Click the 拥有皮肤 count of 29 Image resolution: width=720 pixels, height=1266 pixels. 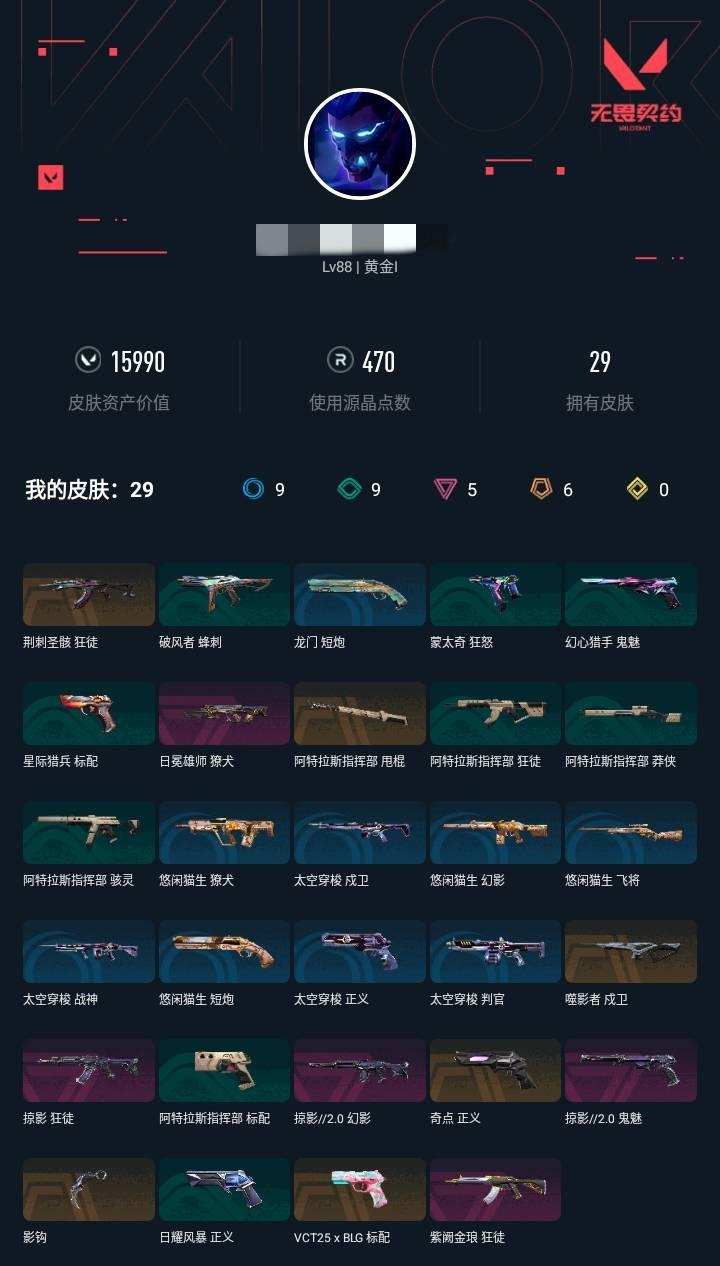[600, 362]
